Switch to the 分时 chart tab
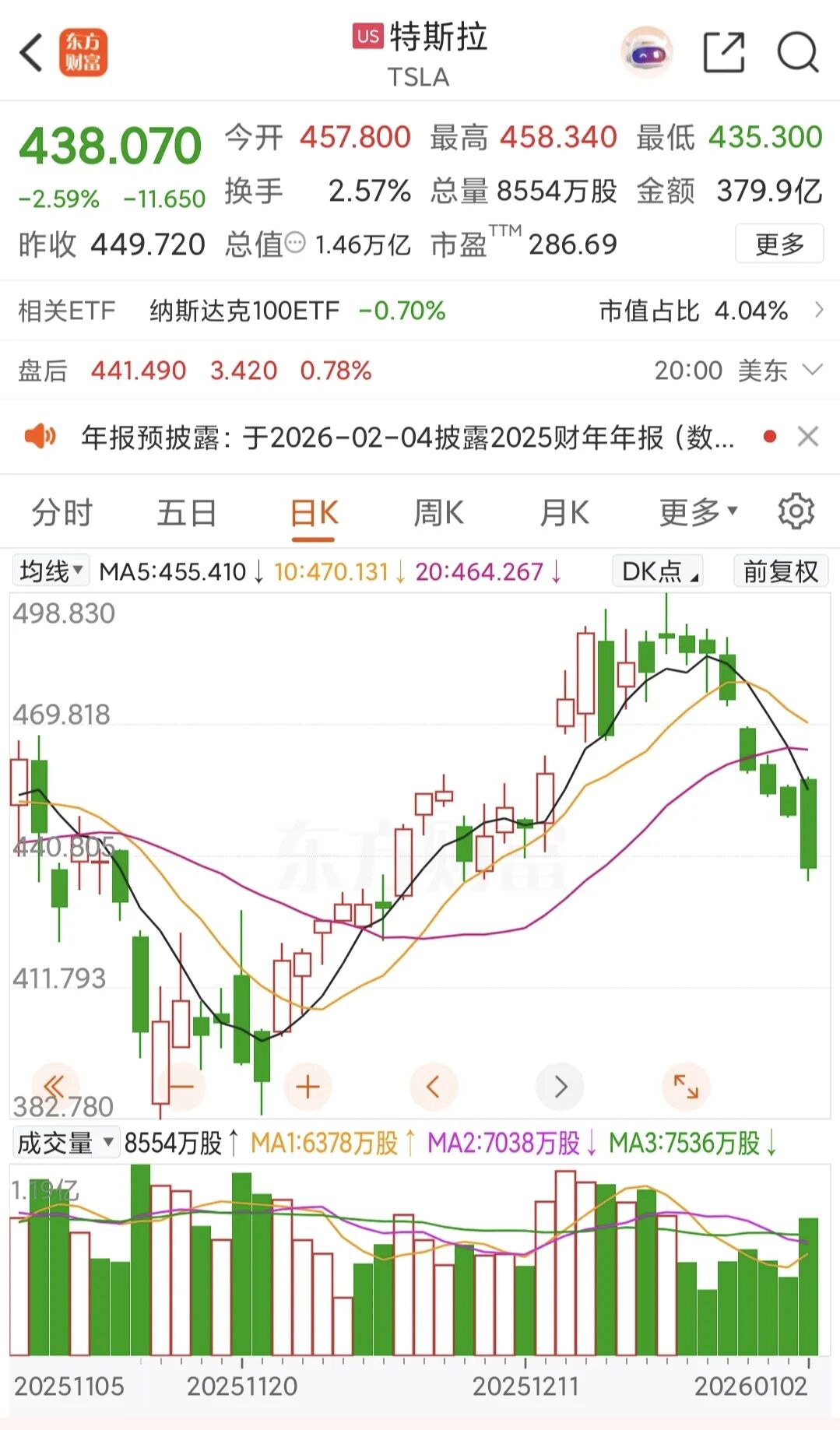This screenshot has width=840, height=1430. pos(62,513)
